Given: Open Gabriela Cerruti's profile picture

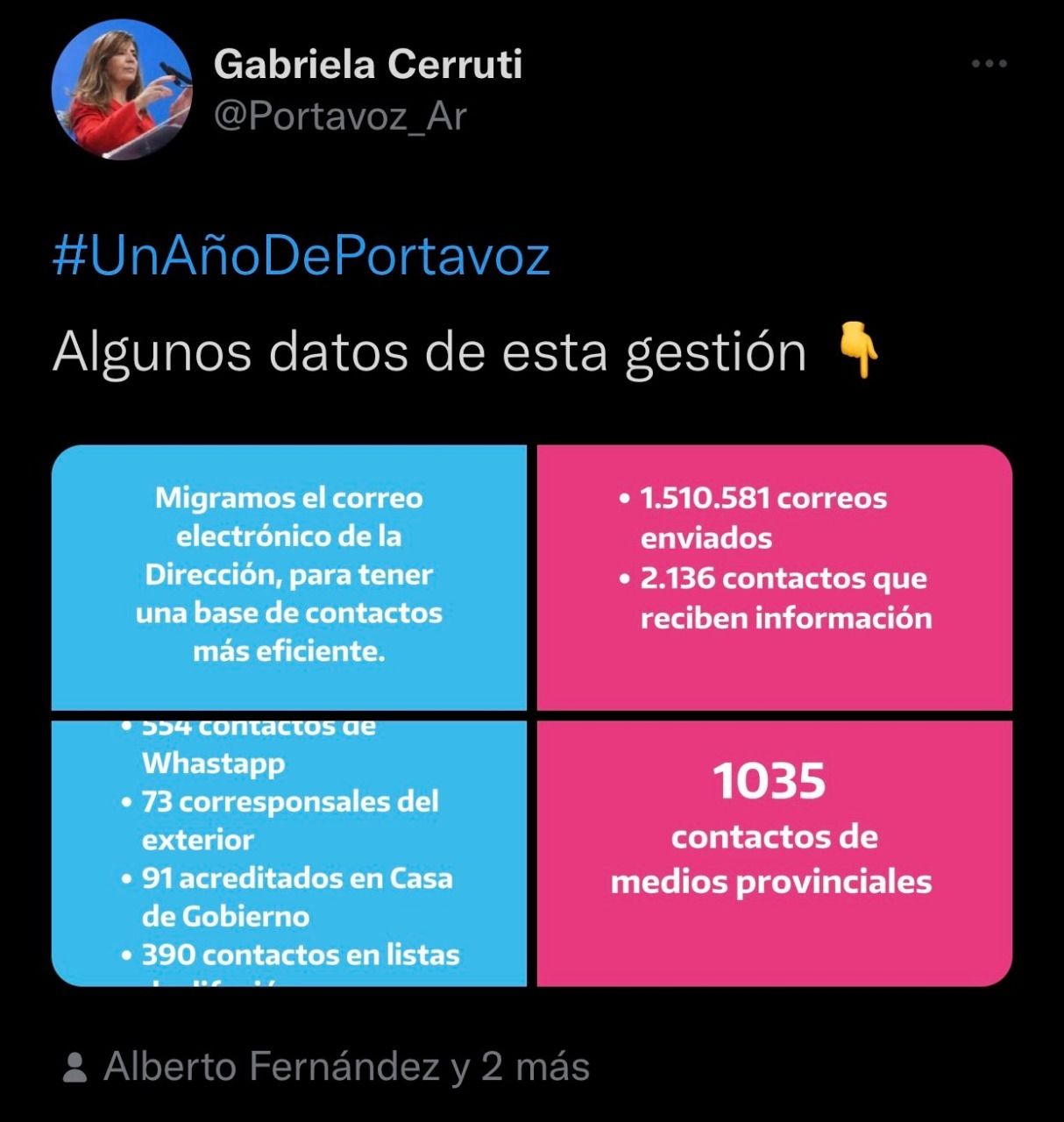Looking at the screenshot, I should tap(121, 89).
